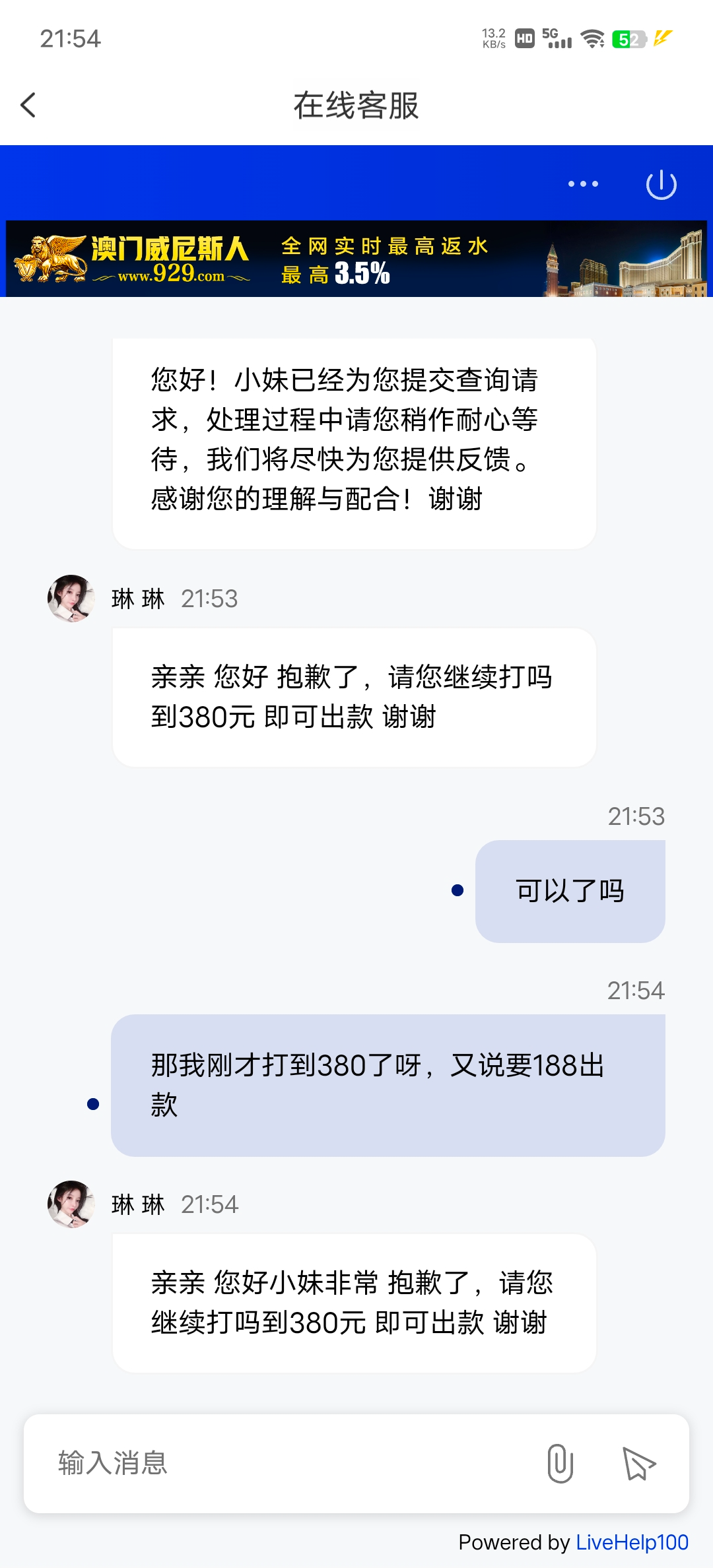Send the message with the arrow icon

(x=638, y=1463)
